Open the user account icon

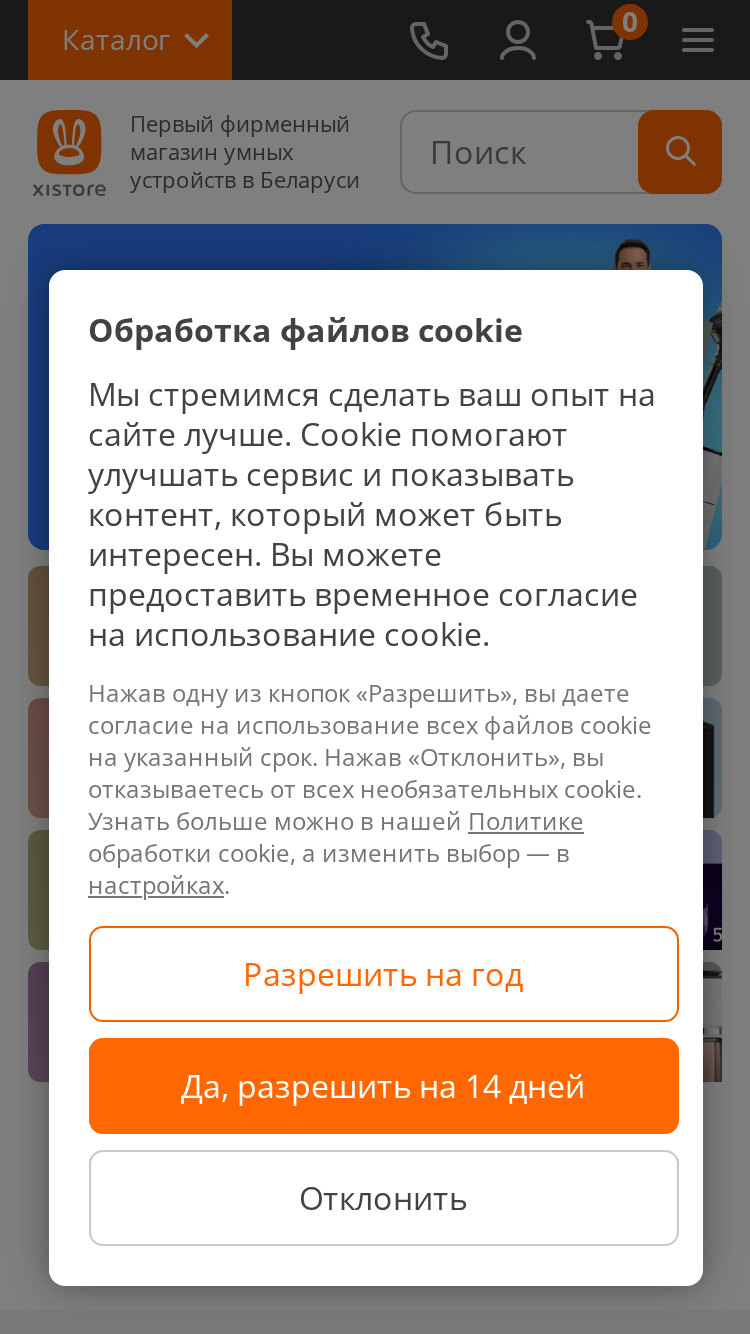(518, 41)
